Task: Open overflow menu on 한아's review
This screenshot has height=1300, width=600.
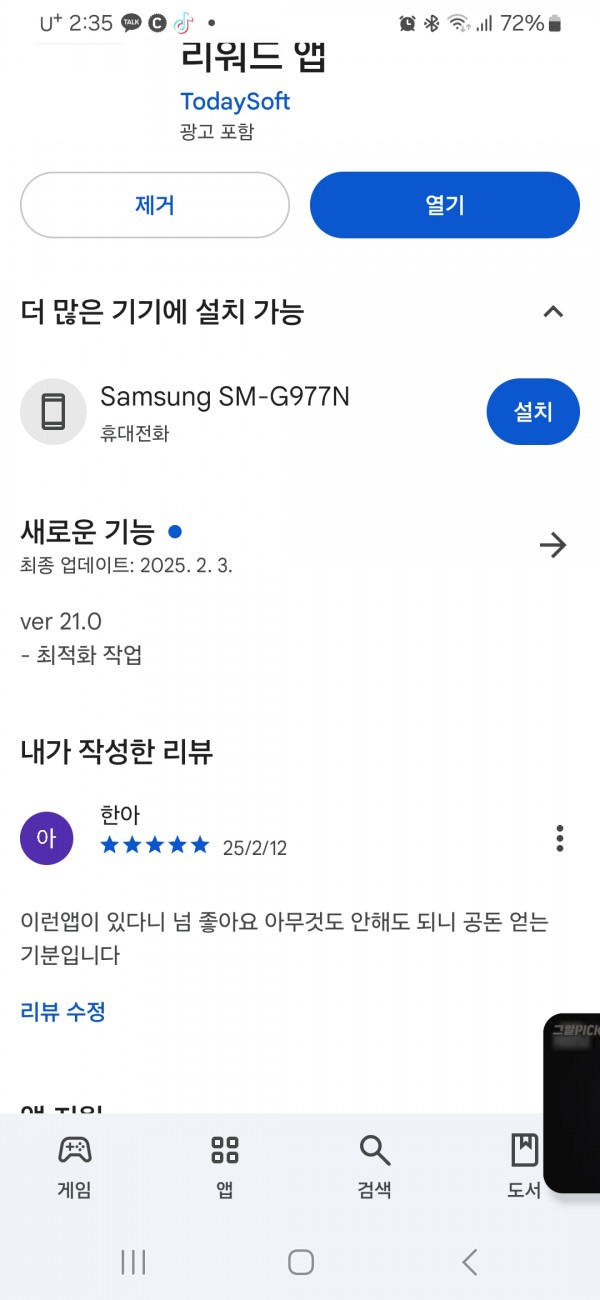Action: pos(560,838)
